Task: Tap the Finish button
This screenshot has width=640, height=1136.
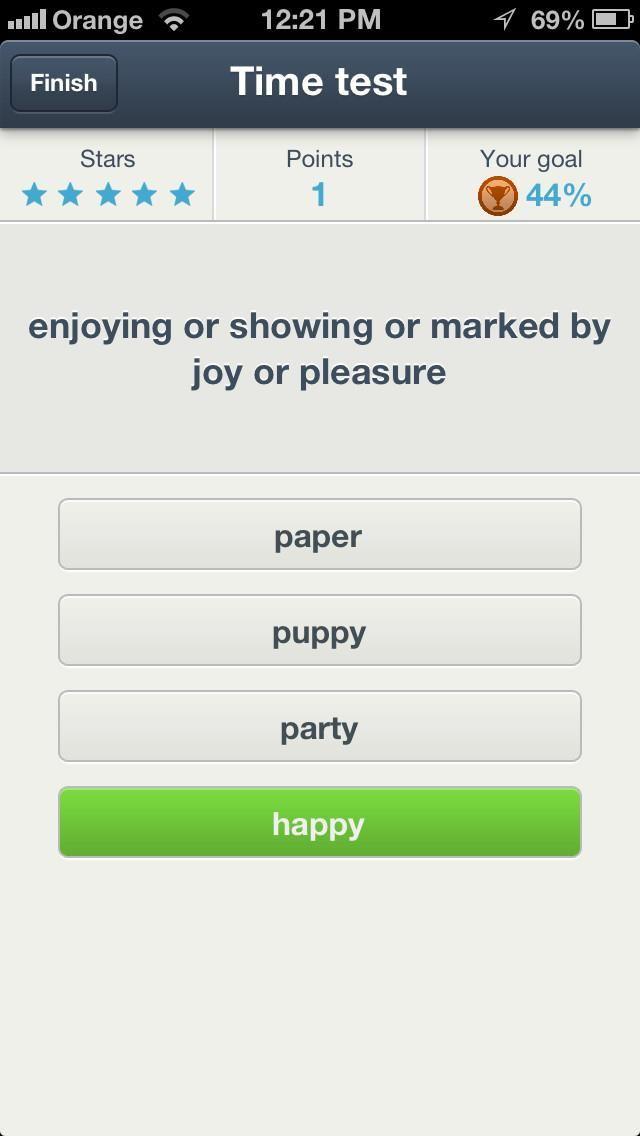Action: (x=64, y=83)
